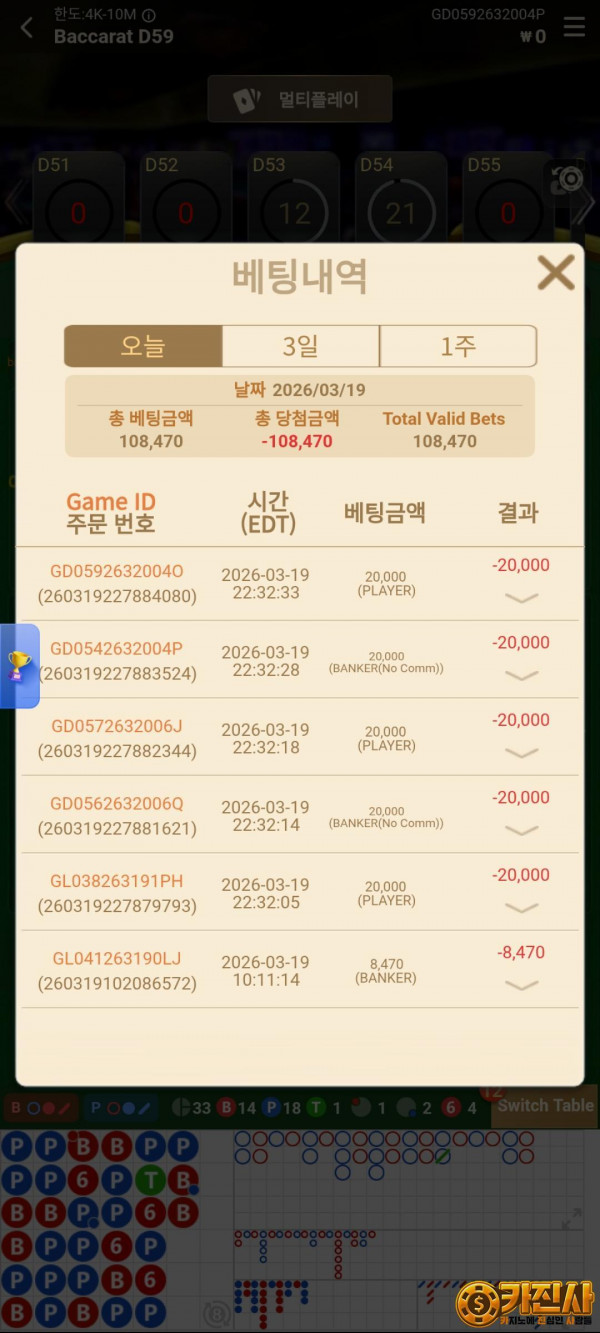The image size is (600, 1333).
Task: Expand details for bet GL041263190LJ
Action: point(521,985)
